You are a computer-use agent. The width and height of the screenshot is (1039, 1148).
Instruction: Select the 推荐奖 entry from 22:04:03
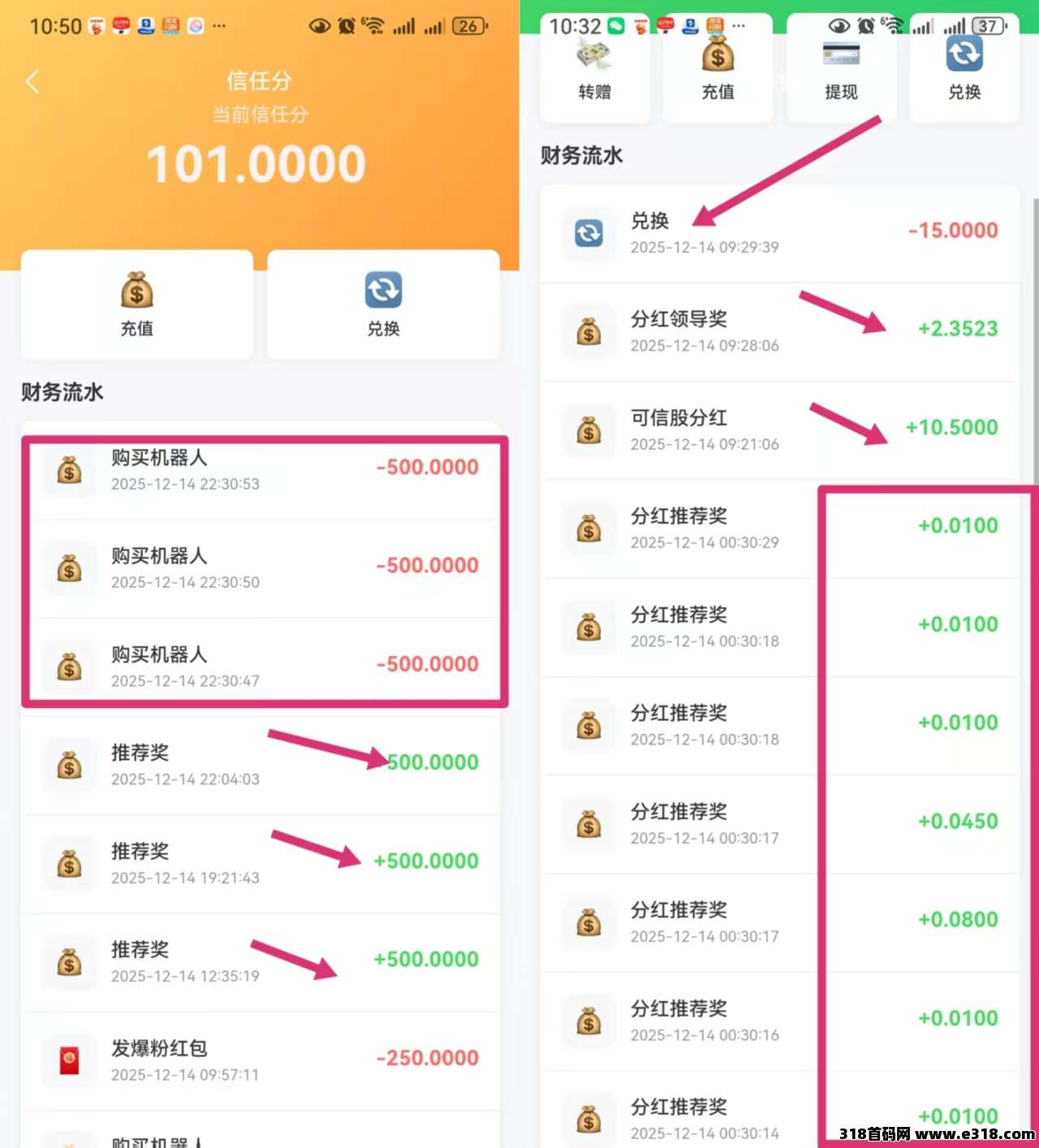point(260,764)
